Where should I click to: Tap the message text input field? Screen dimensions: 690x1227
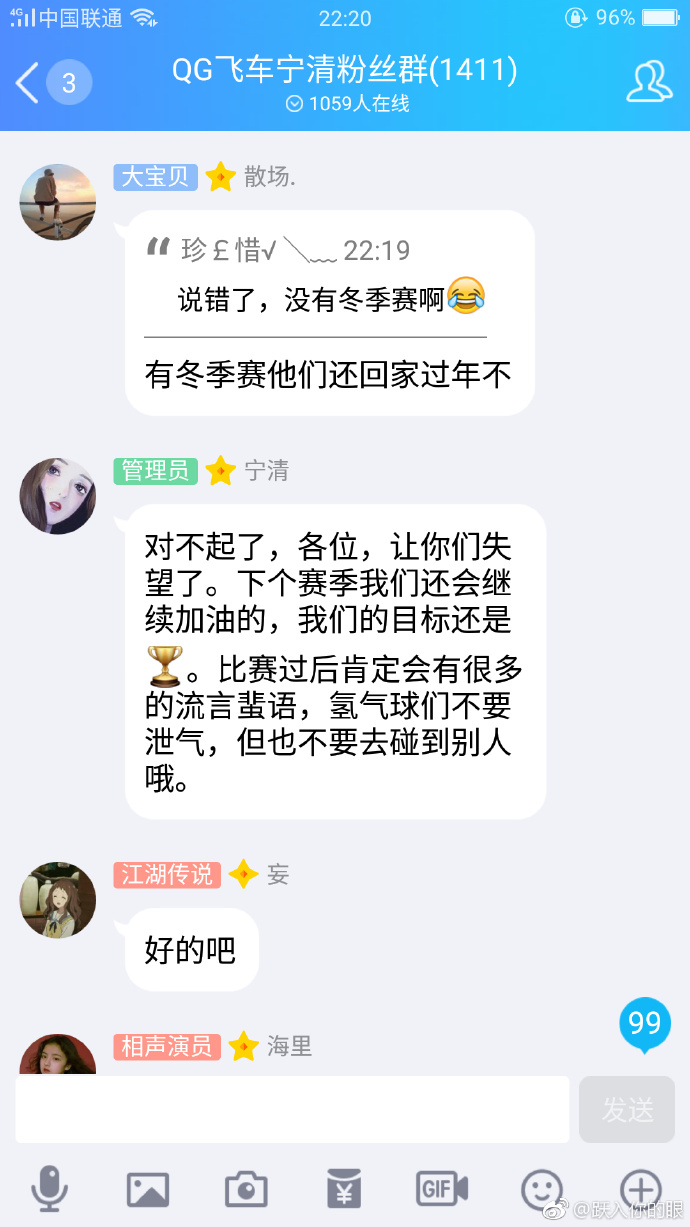point(292,1109)
